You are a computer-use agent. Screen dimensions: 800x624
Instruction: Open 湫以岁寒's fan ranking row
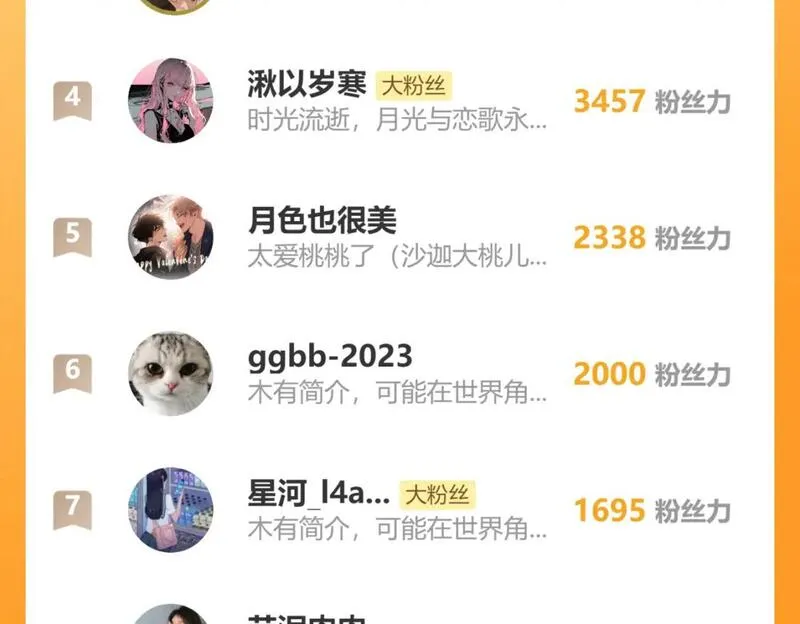tap(398, 101)
